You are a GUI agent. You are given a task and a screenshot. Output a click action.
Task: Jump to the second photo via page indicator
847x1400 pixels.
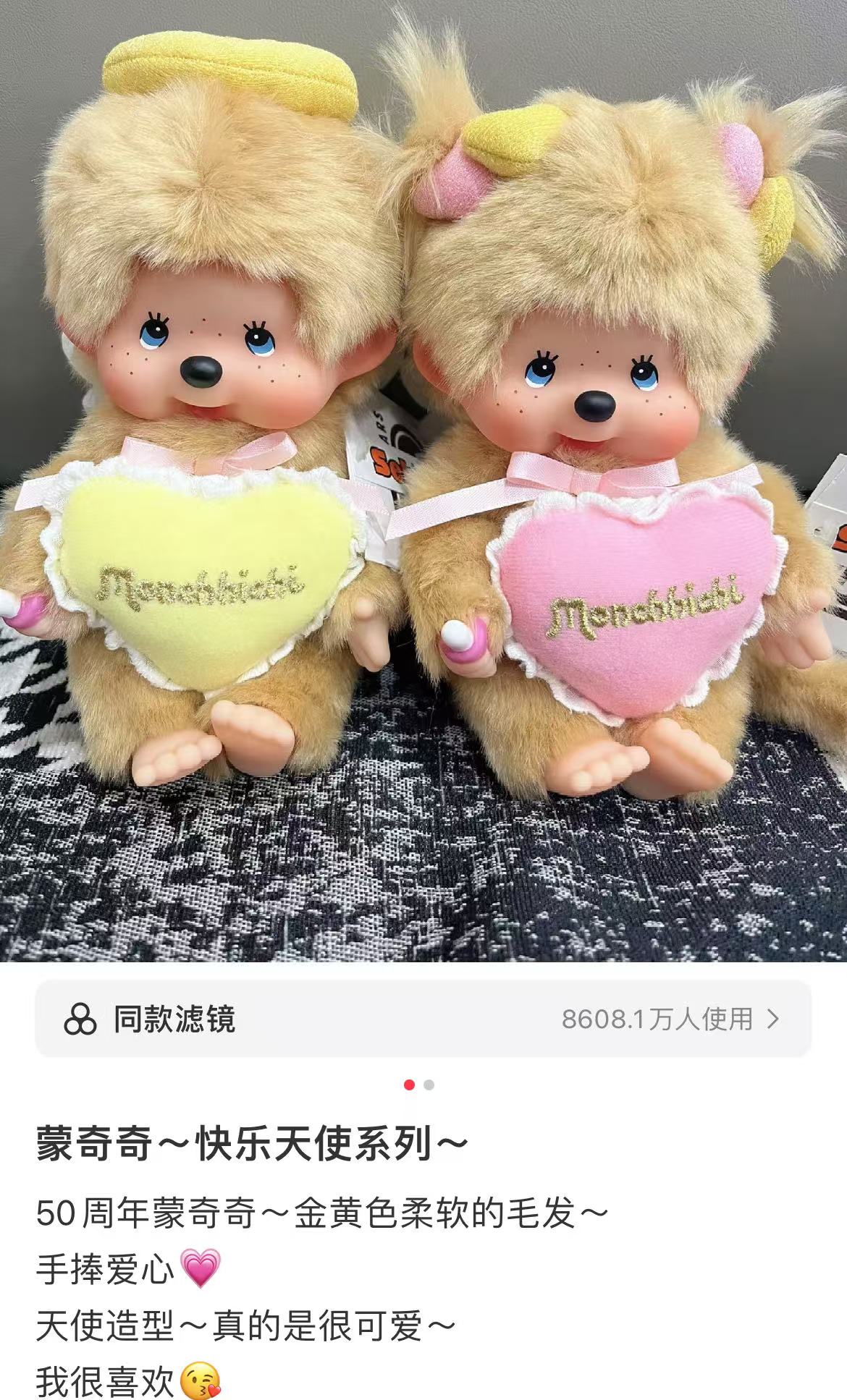tap(429, 1085)
